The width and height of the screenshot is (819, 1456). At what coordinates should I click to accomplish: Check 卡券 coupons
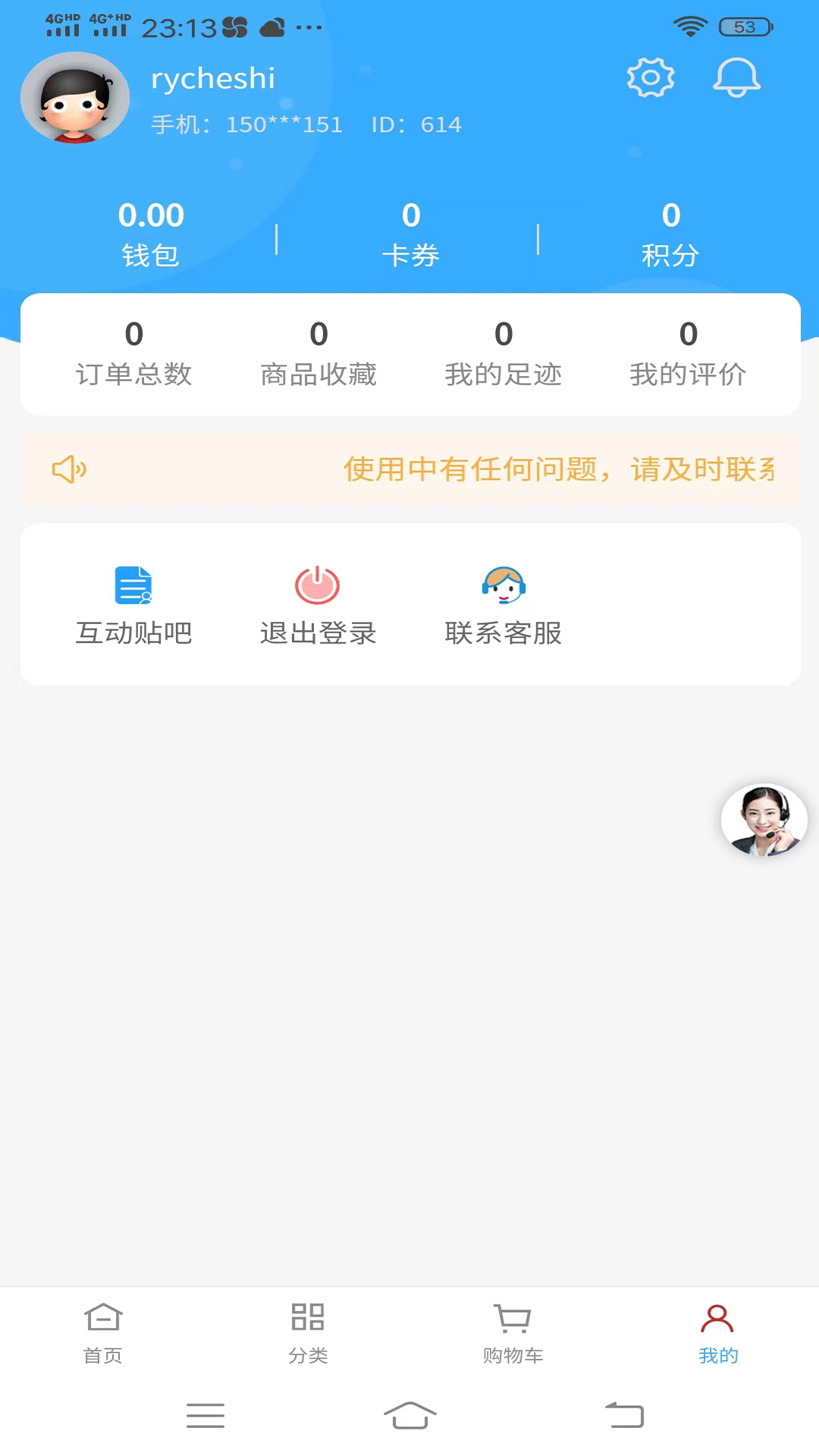tap(410, 231)
